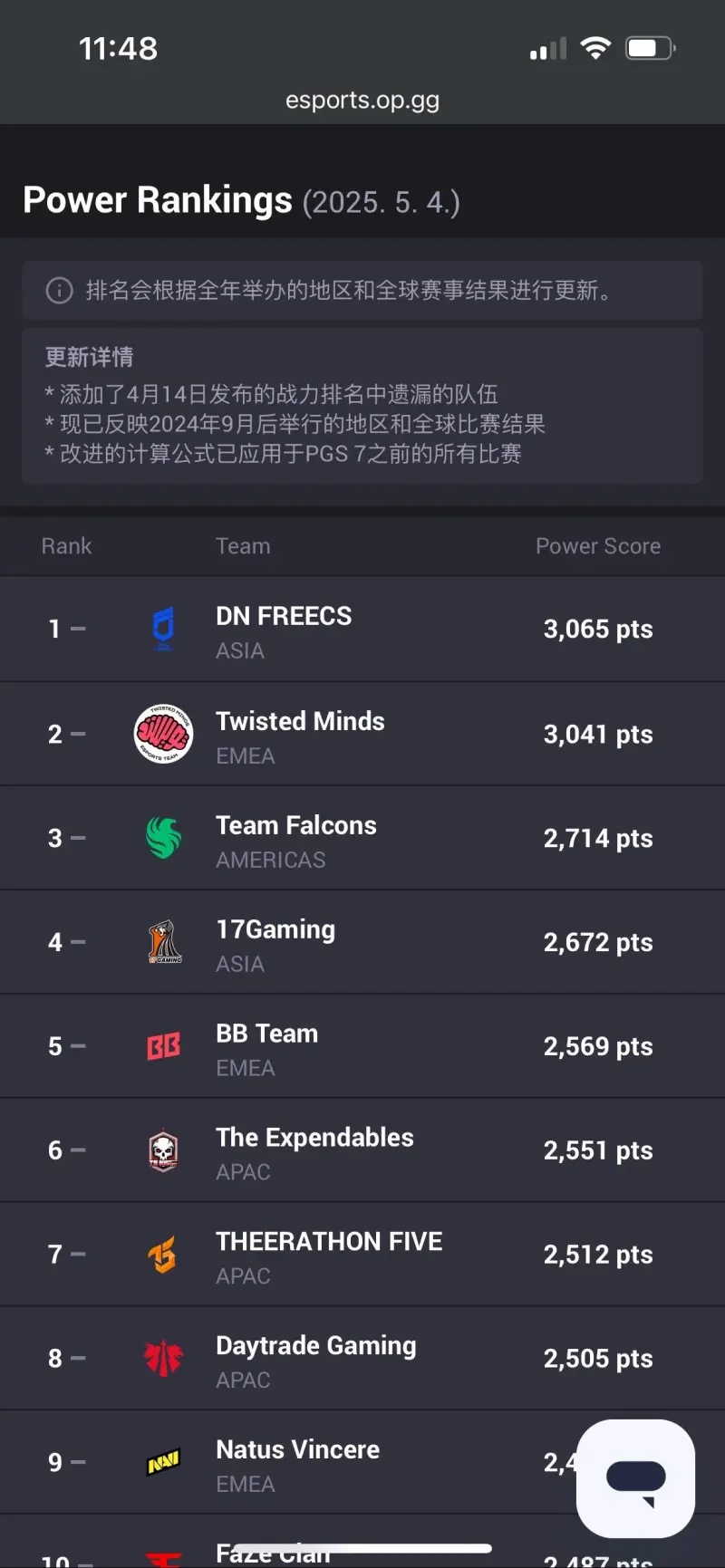Open the THEERATHON FIVE row
Viewport: 725px width, 1568px height.
point(362,1255)
